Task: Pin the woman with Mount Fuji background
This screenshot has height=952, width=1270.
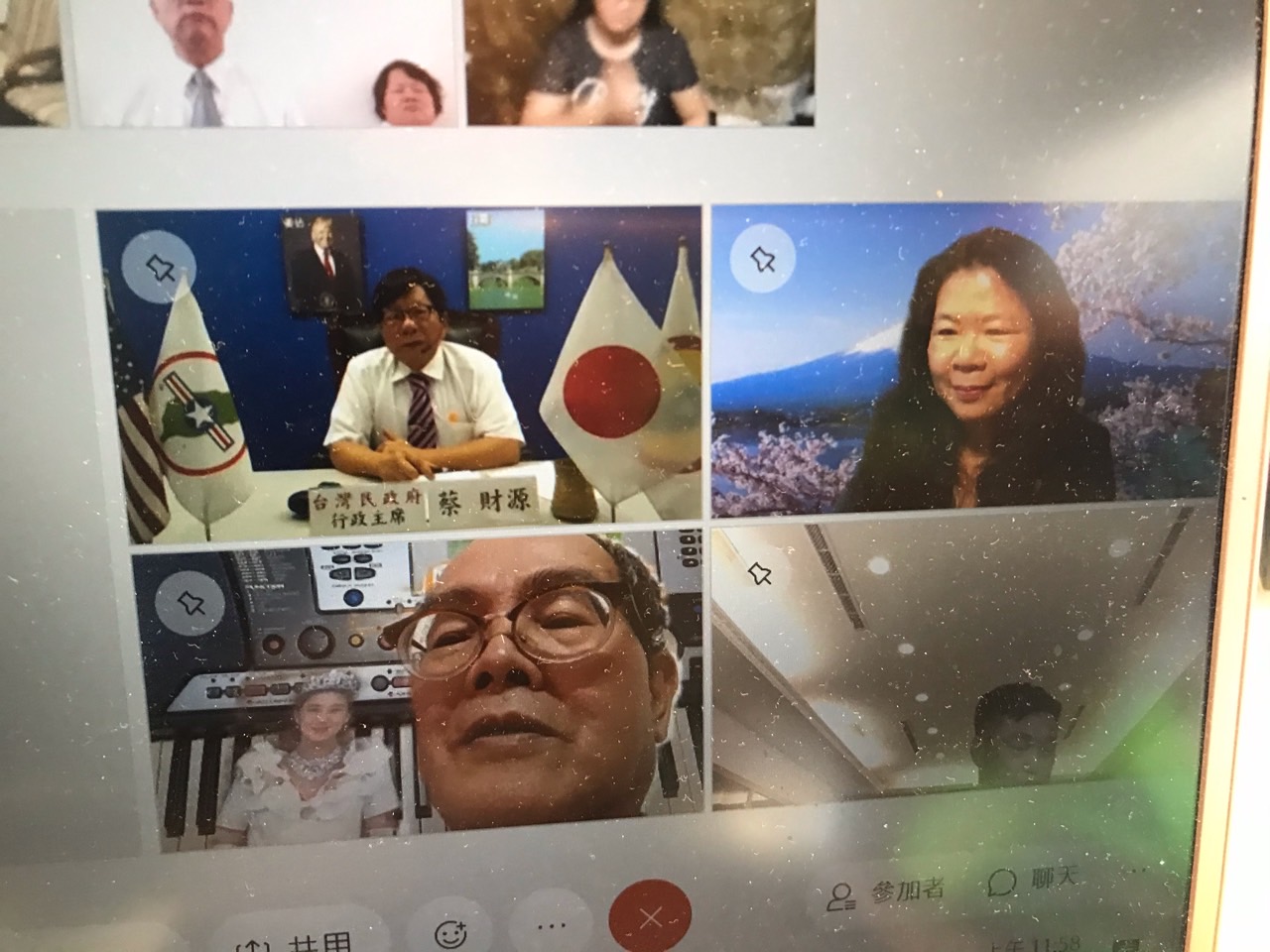Action: (761, 260)
